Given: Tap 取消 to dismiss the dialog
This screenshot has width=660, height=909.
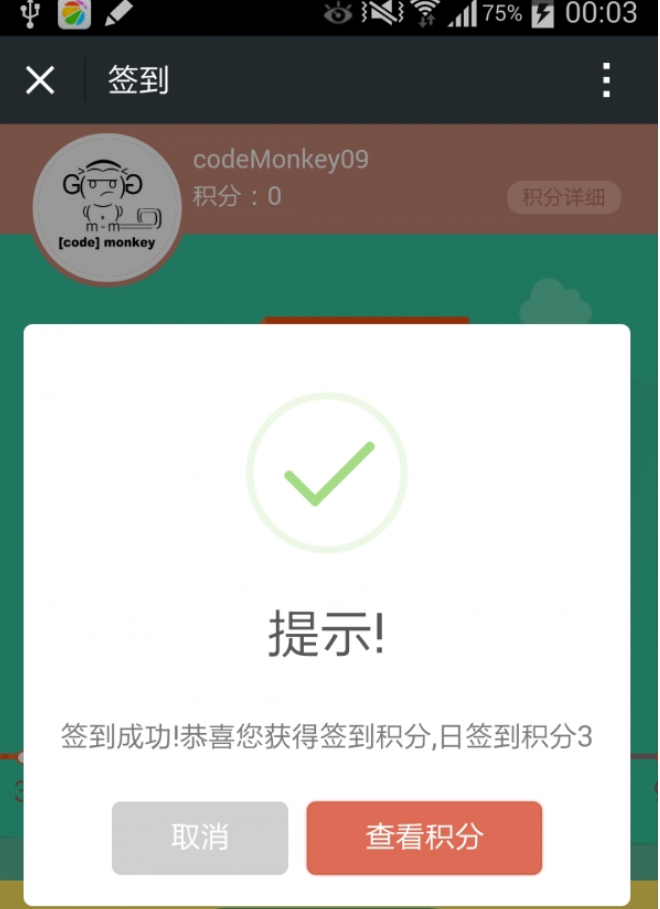Looking at the screenshot, I should coord(200,838).
